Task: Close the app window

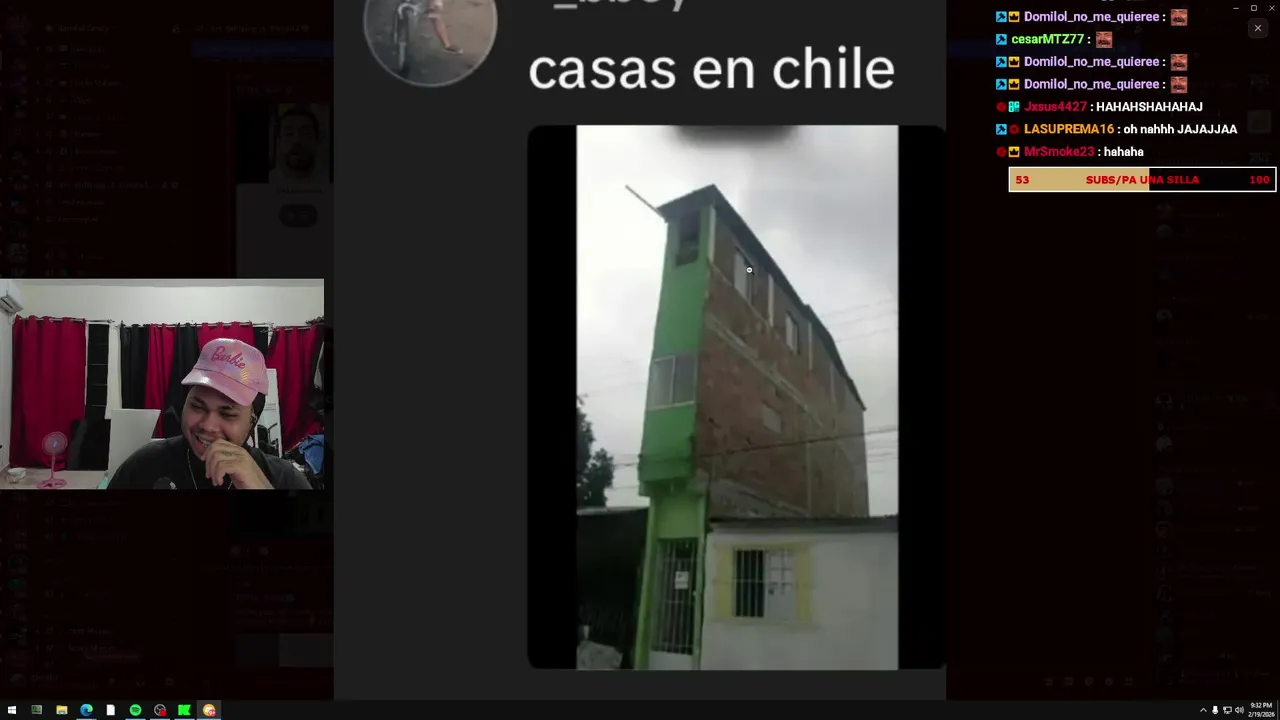Action: click(1271, 8)
